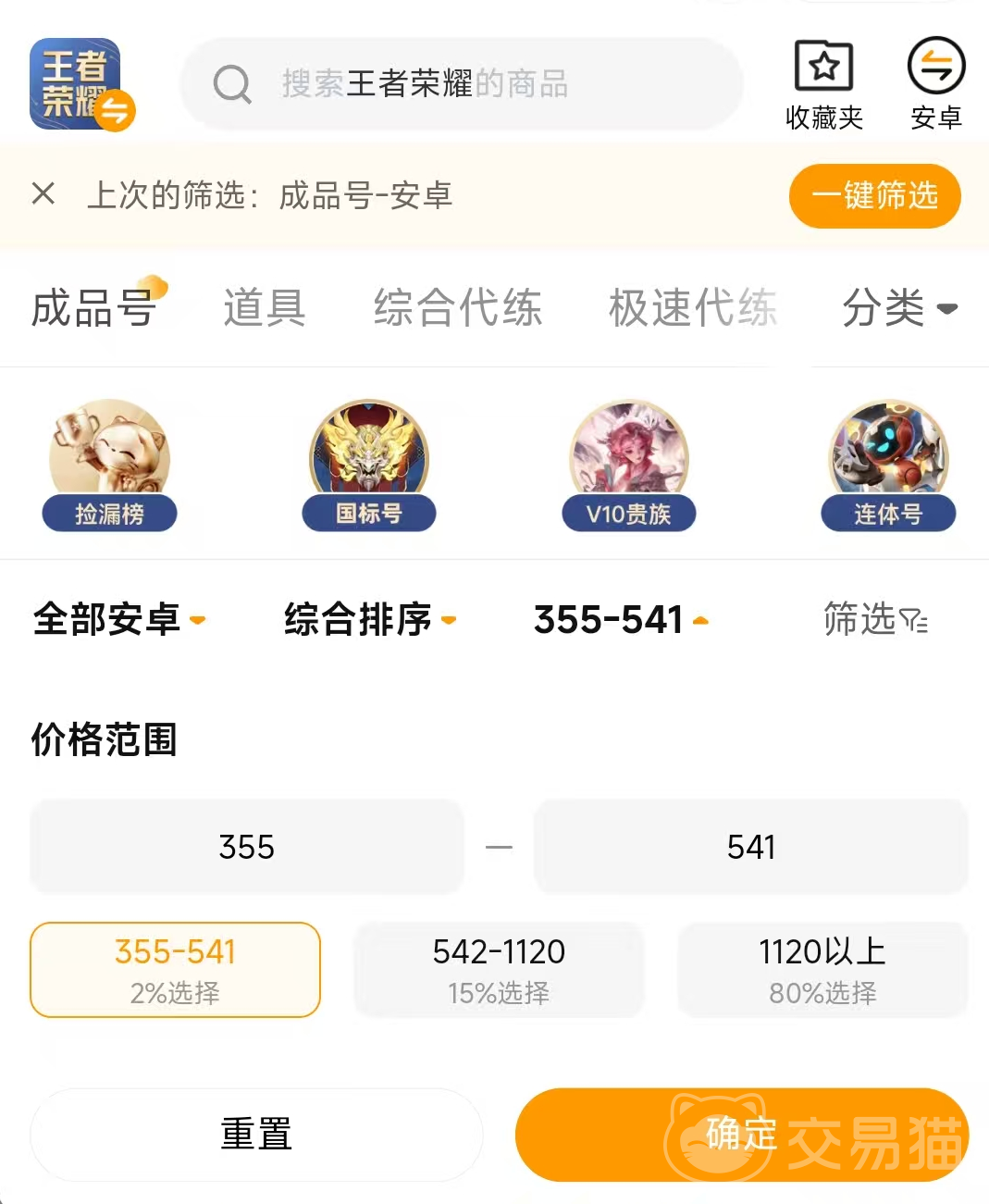This screenshot has width=989, height=1204.
Task: Open the 捡漏榜 shortcut
Action: point(109,465)
